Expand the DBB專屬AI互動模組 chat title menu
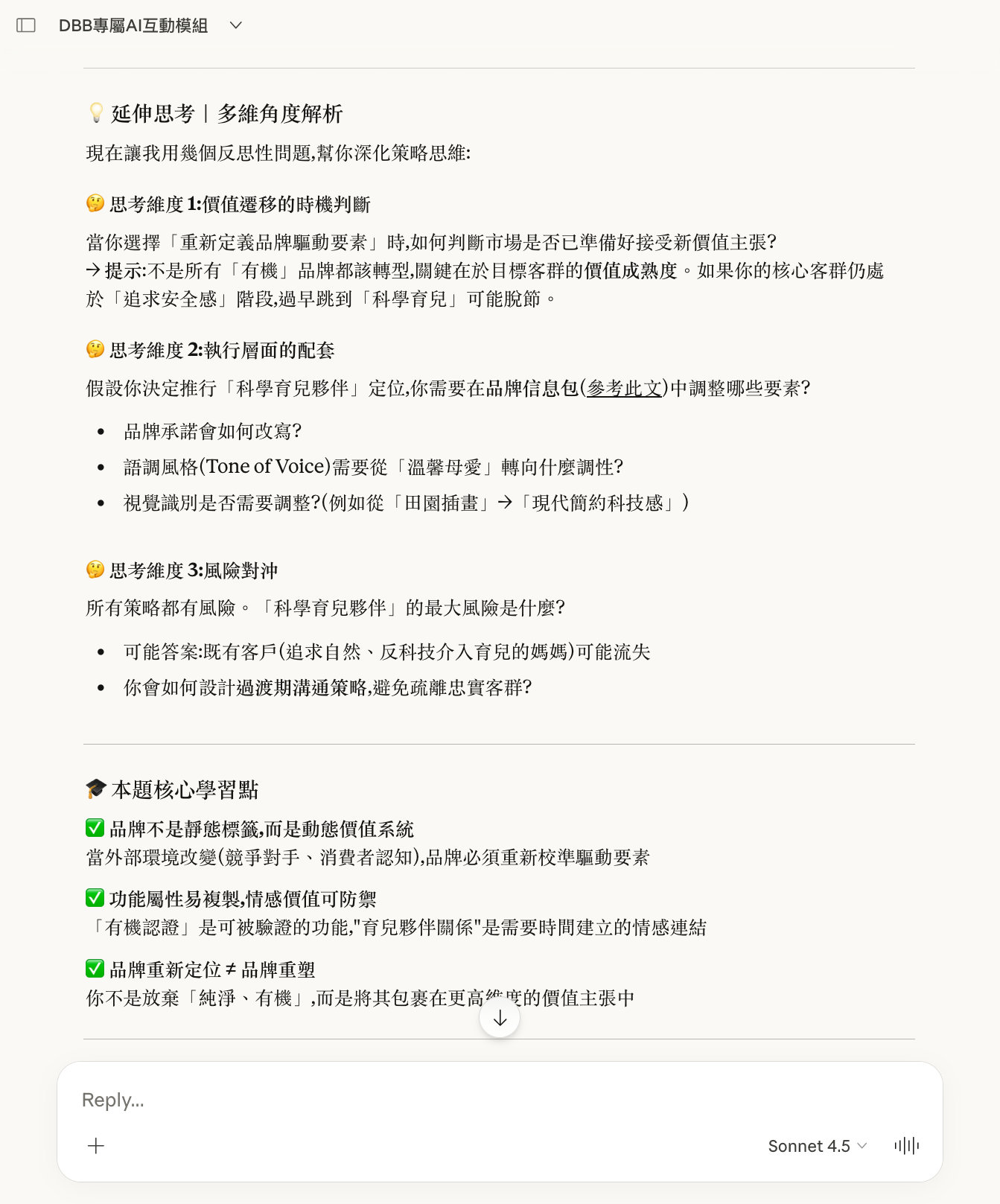The image size is (1000, 1204). [x=235, y=25]
